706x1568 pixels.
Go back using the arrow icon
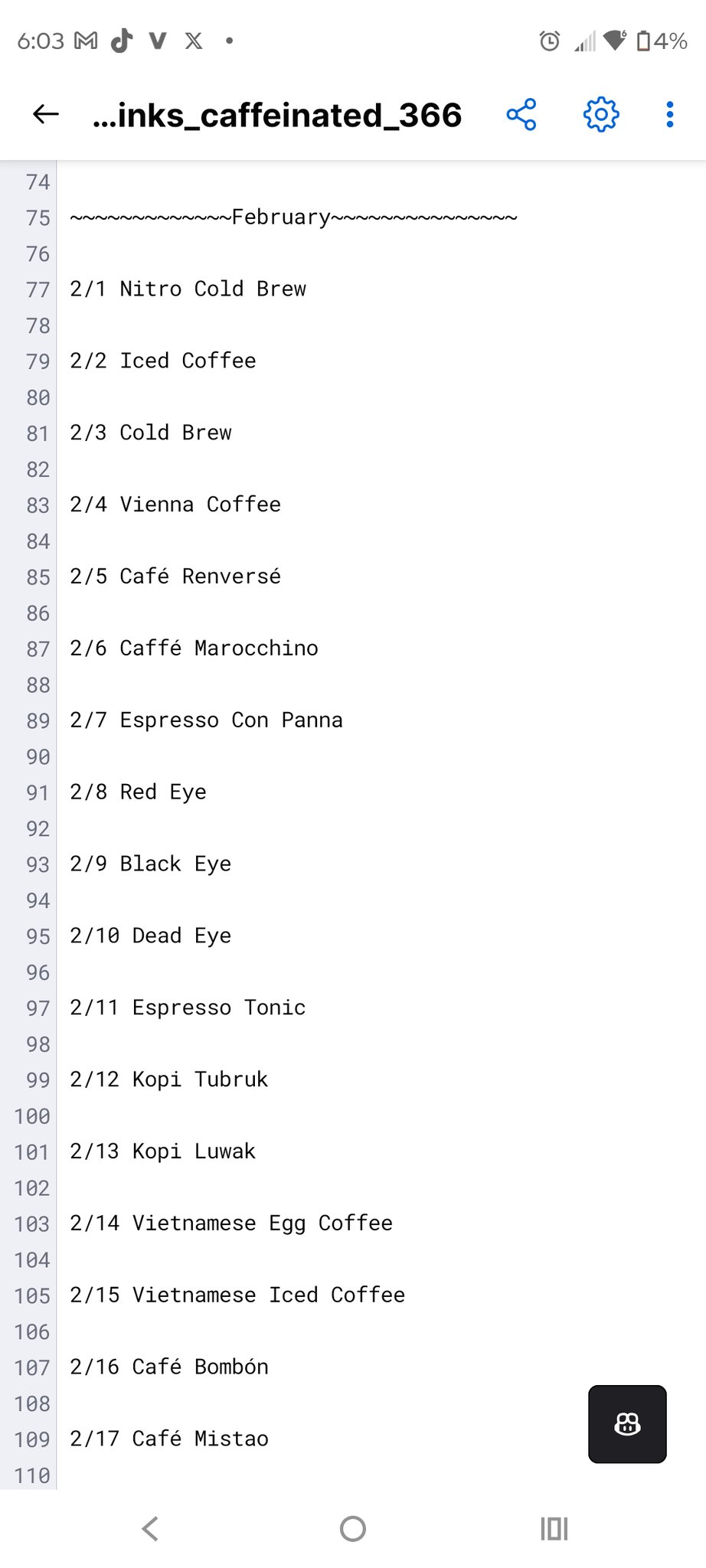(46, 115)
